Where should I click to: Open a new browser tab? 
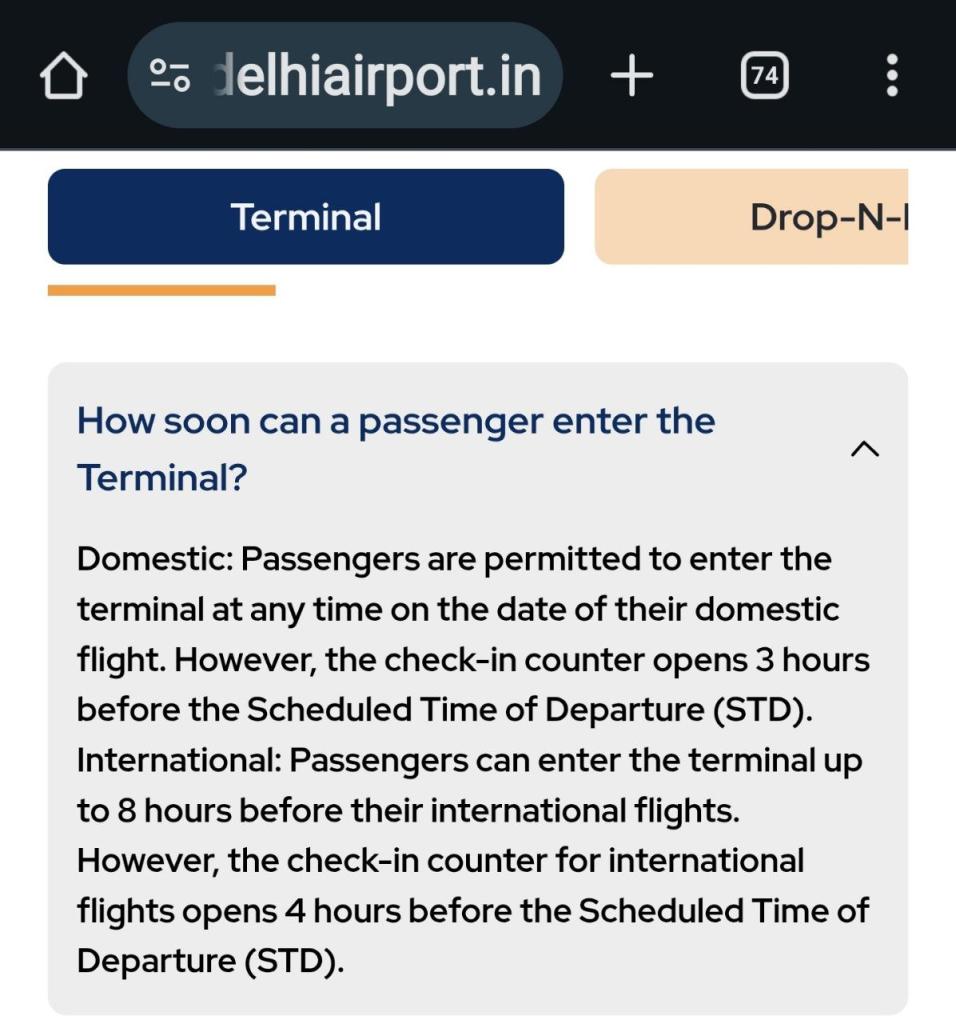pyautogui.click(x=632, y=76)
